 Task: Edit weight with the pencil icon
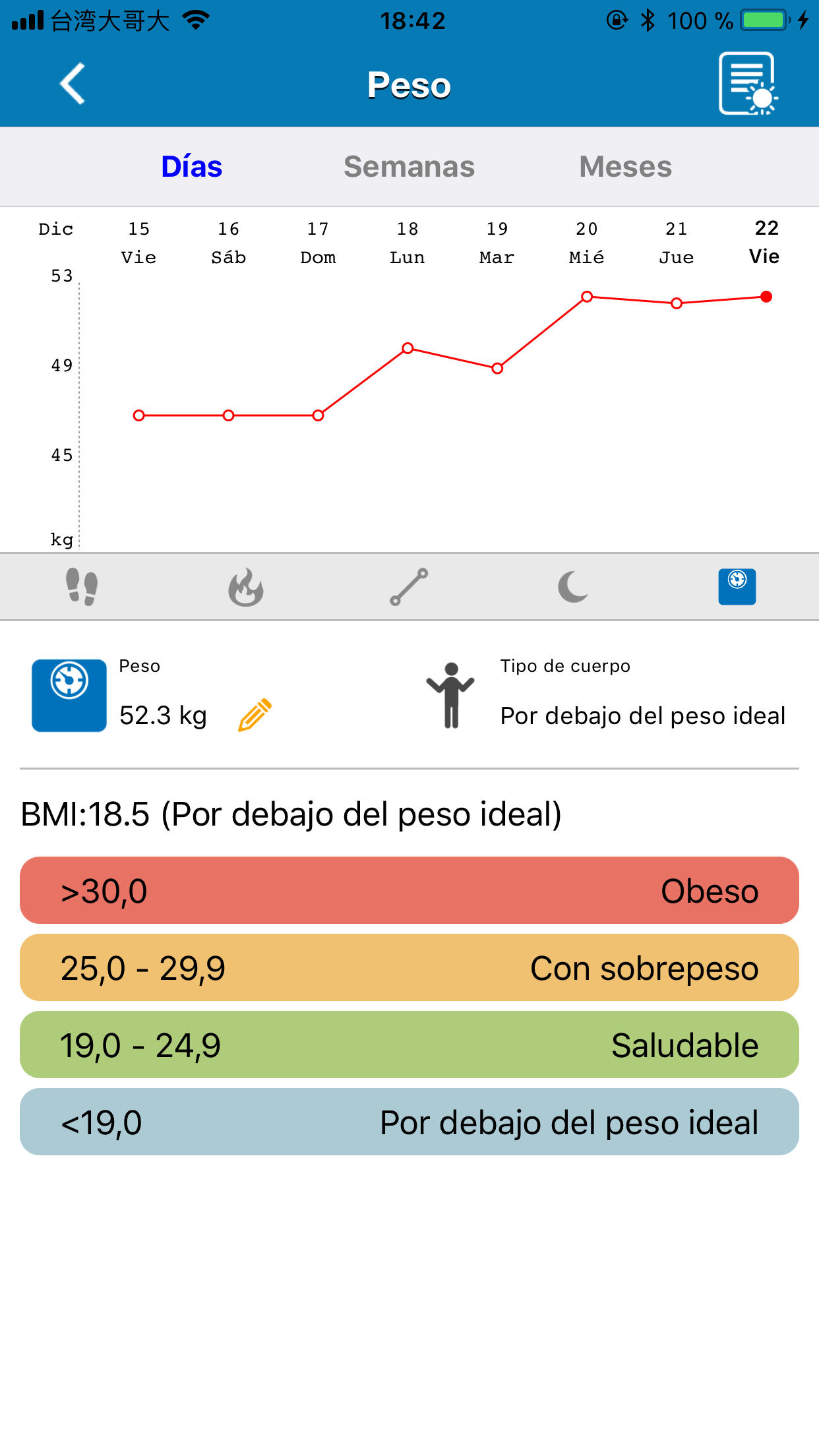click(x=255, y=715)
